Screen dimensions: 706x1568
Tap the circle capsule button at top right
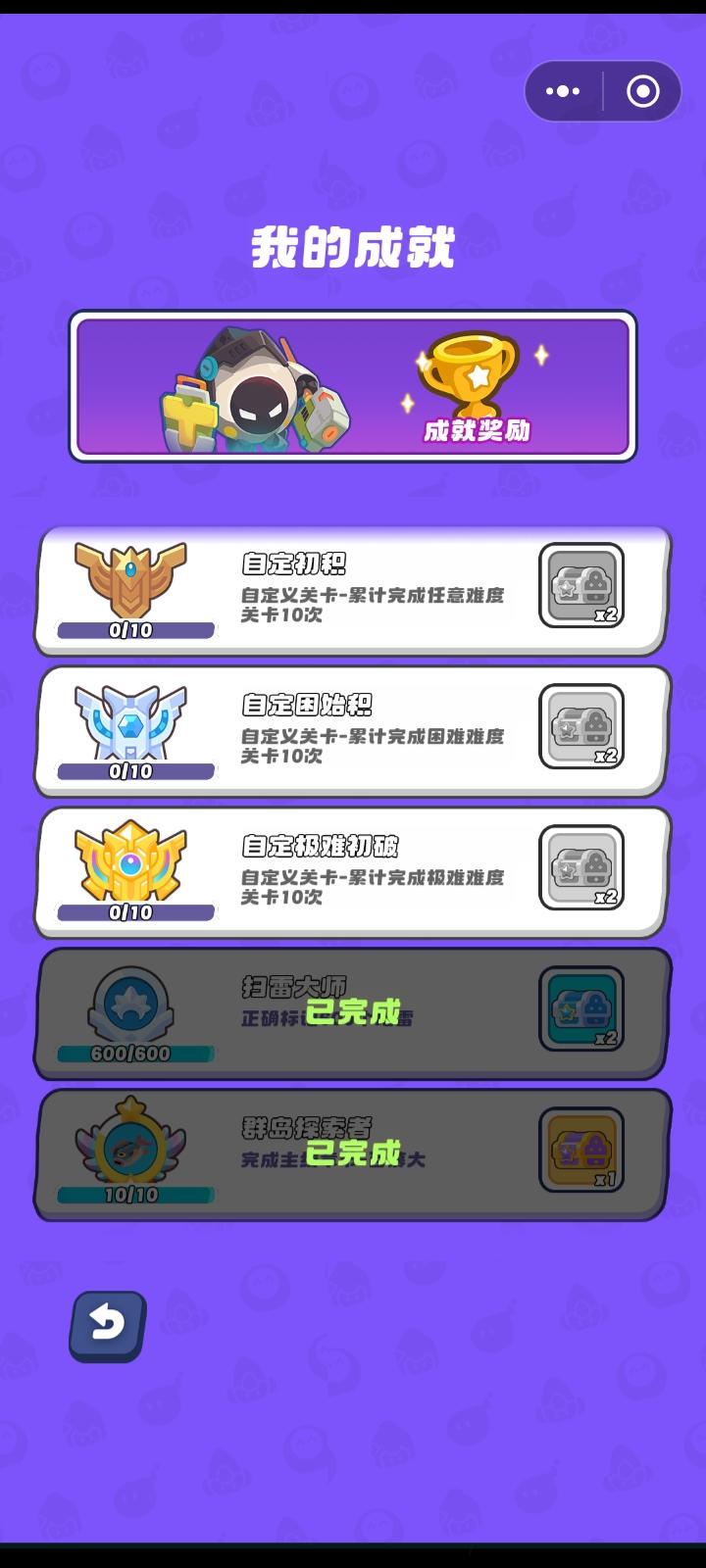point(642,90)
